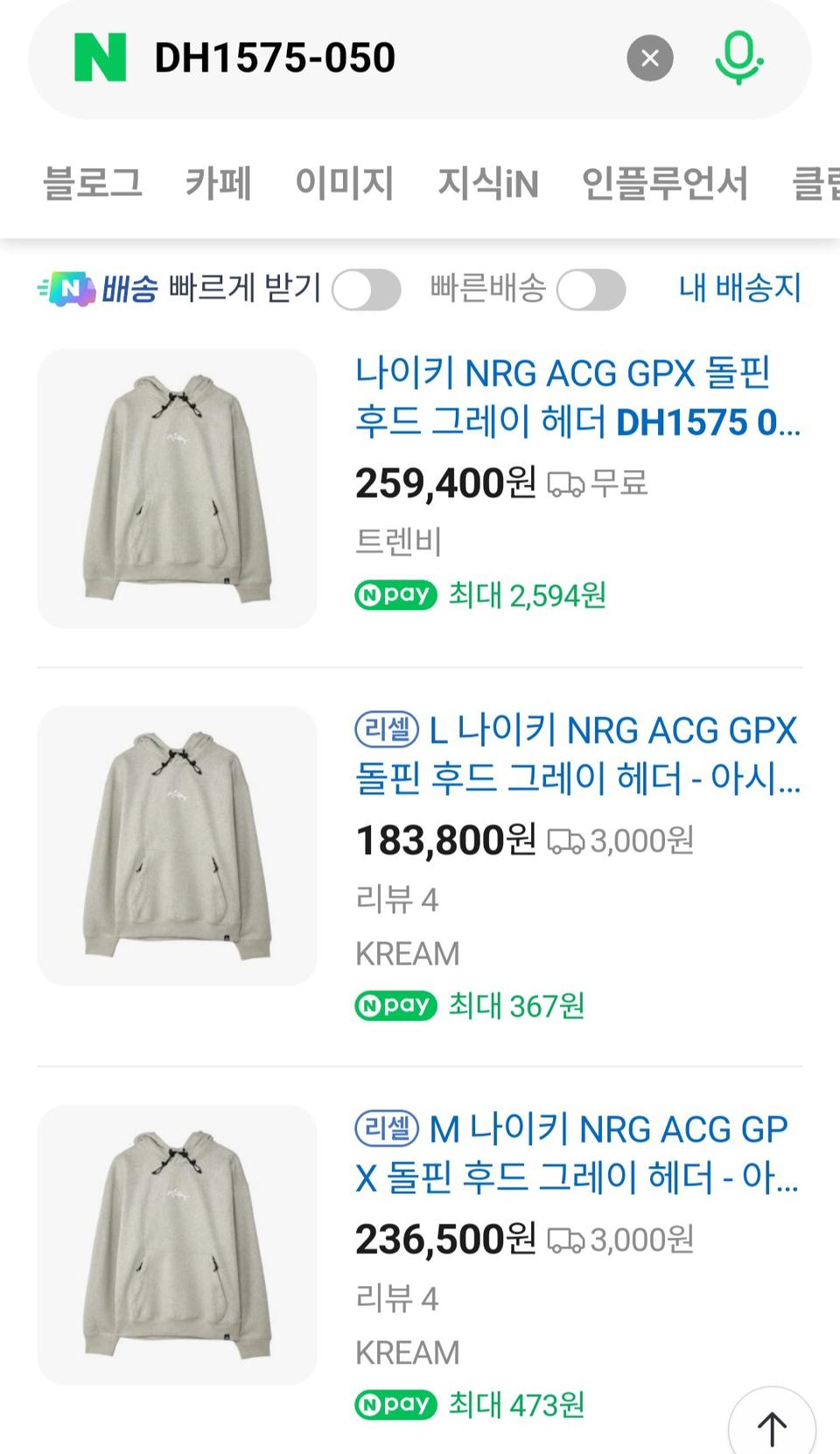Viewport: 840px width, 1454px height.
Task: Click the Npay badge on the M size listing
Action: pos(395,1405)
